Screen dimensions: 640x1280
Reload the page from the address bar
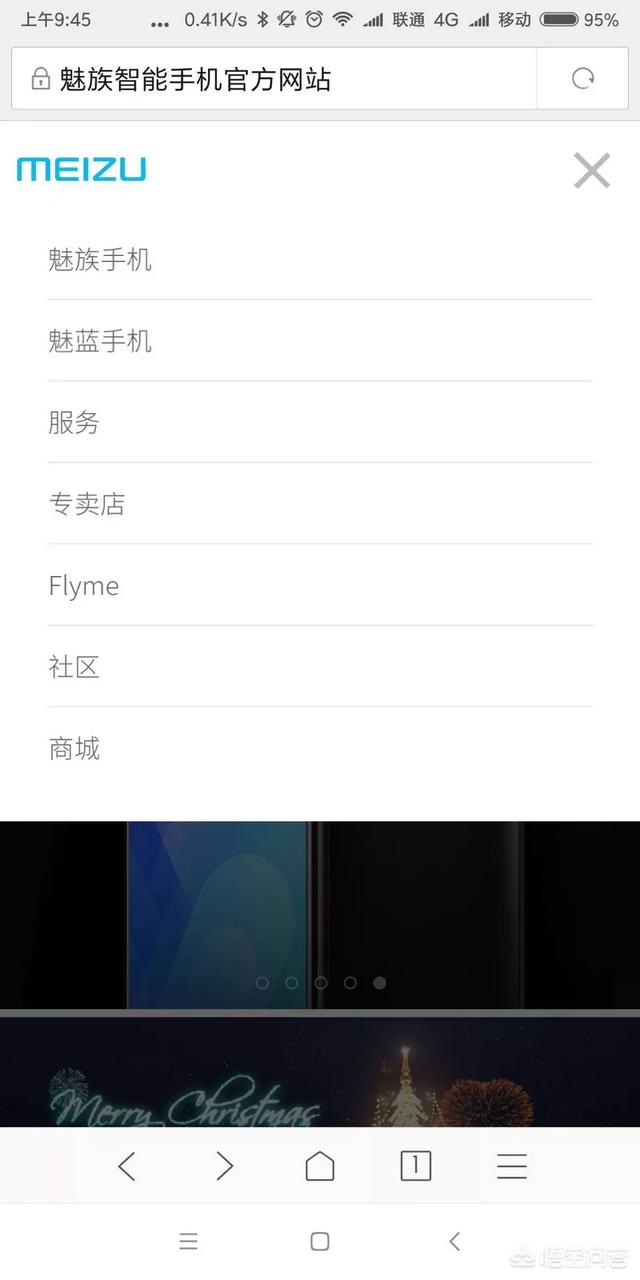(x=583, y=79)
